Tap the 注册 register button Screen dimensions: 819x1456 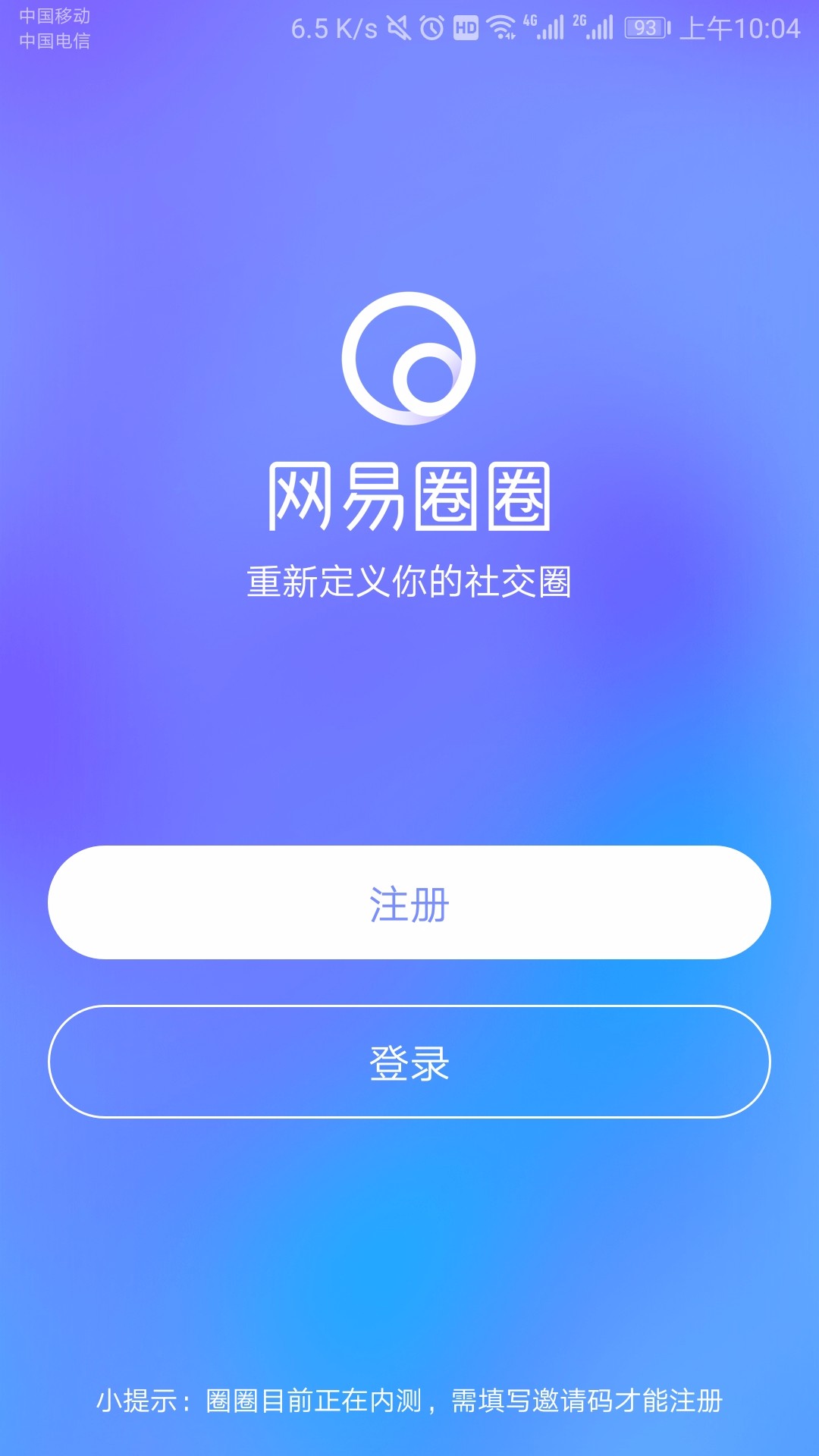[x=409, y=902]
